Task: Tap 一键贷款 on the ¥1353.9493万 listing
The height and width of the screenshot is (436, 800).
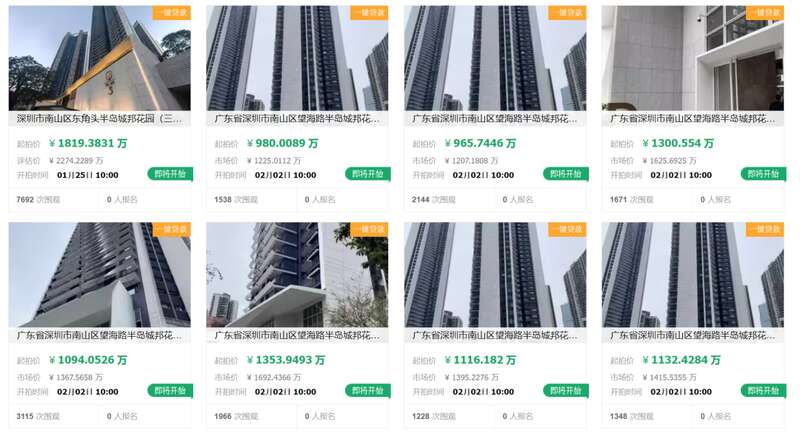Action: click(369, 230)
